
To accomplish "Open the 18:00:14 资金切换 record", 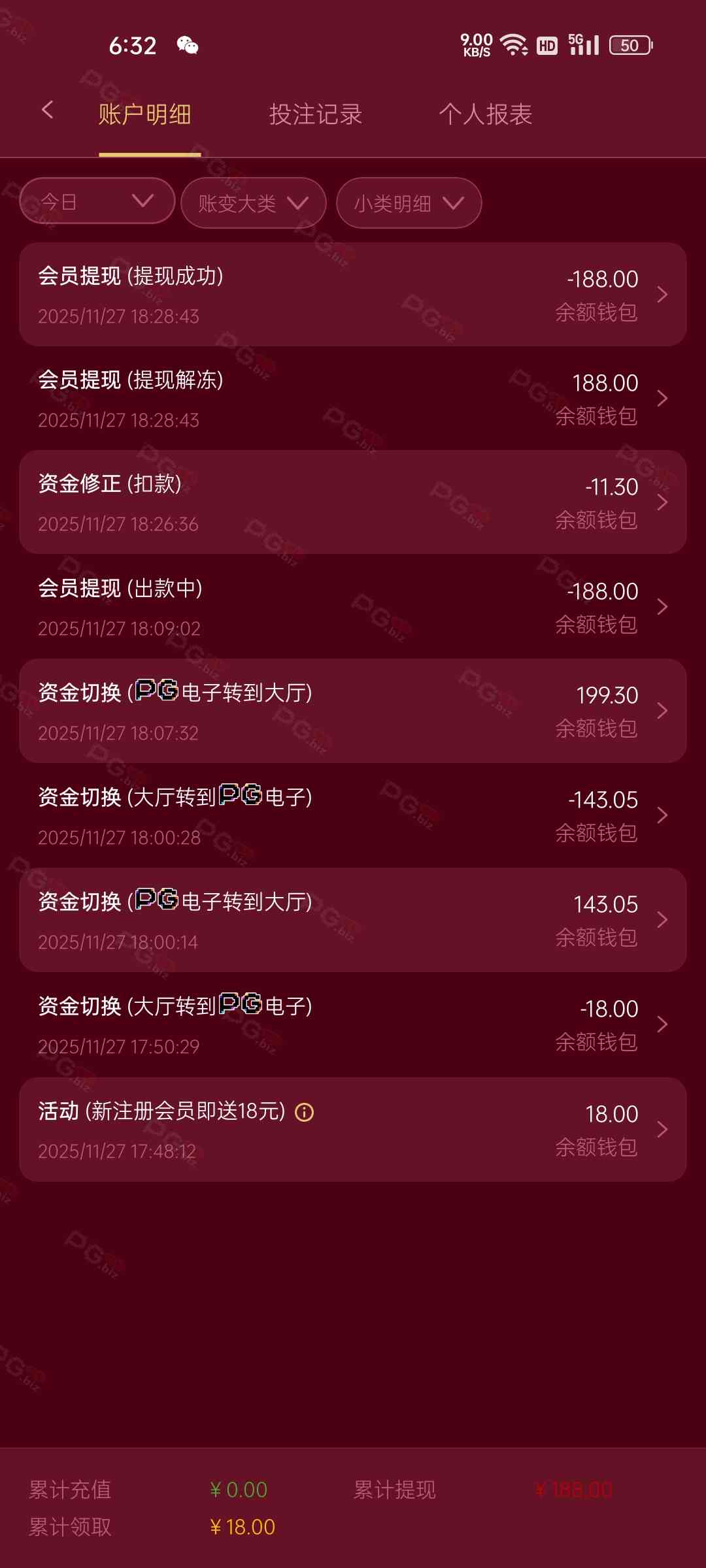I will click(x=353, y=920).
